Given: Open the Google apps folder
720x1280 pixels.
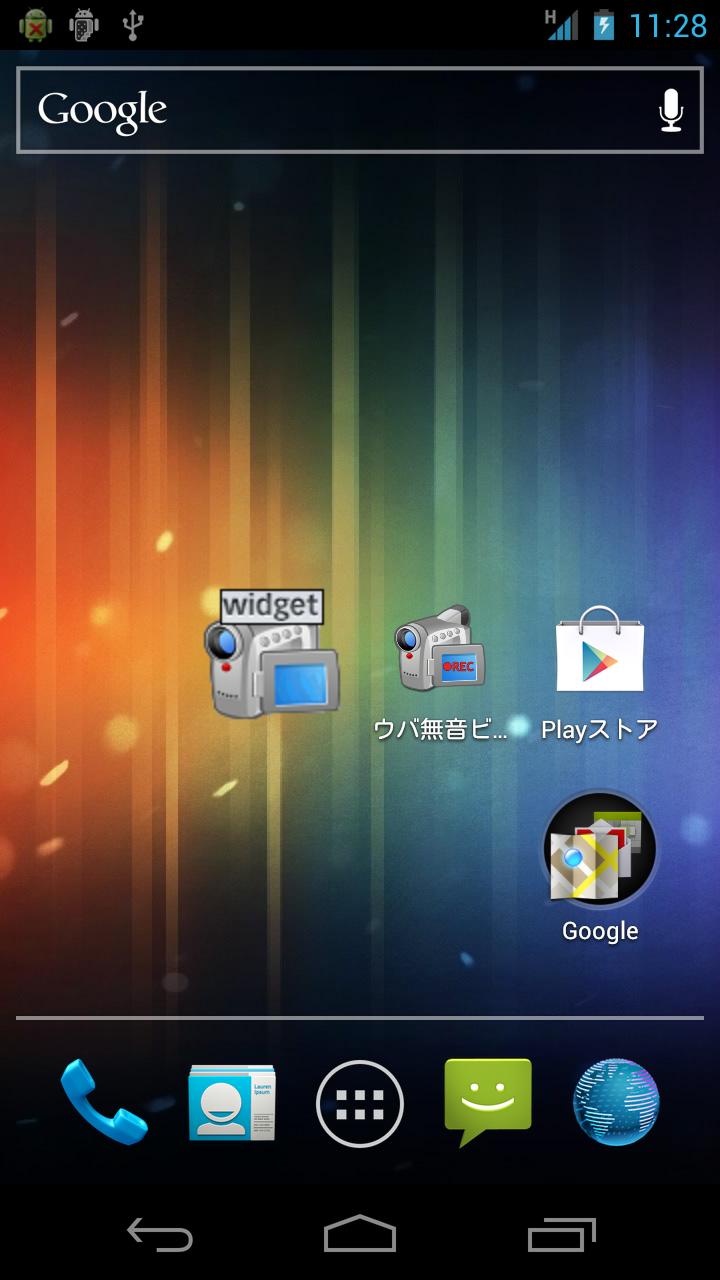Looking at the screenshot, I should [600, 850].
